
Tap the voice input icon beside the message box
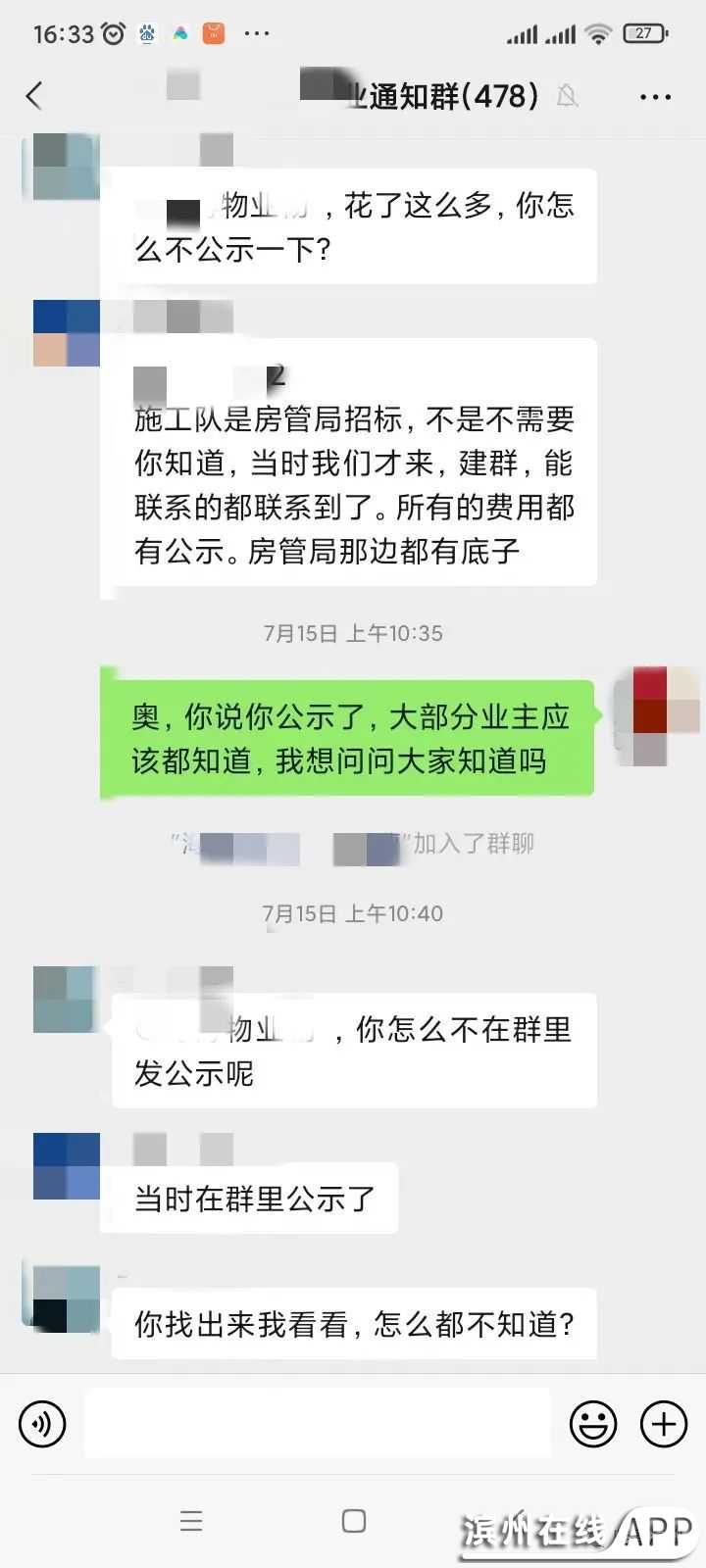(x=43, y=1424)
